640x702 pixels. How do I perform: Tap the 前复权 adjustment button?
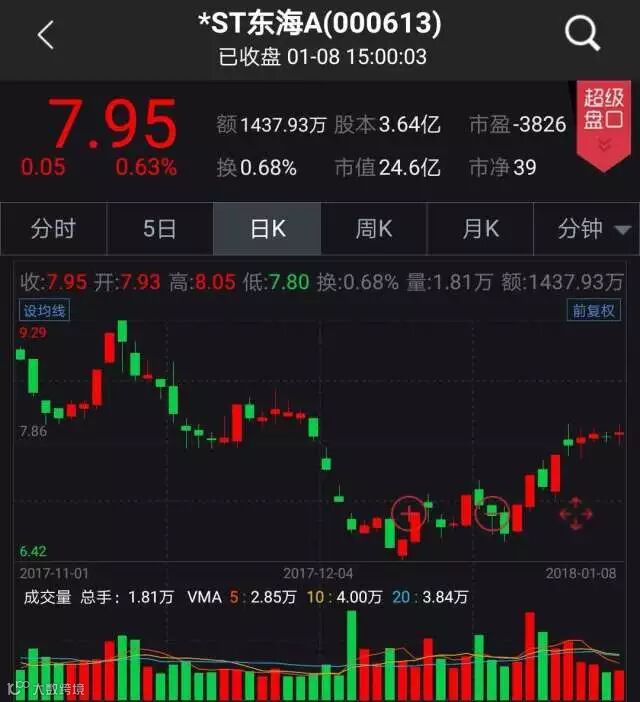[594, 311]
